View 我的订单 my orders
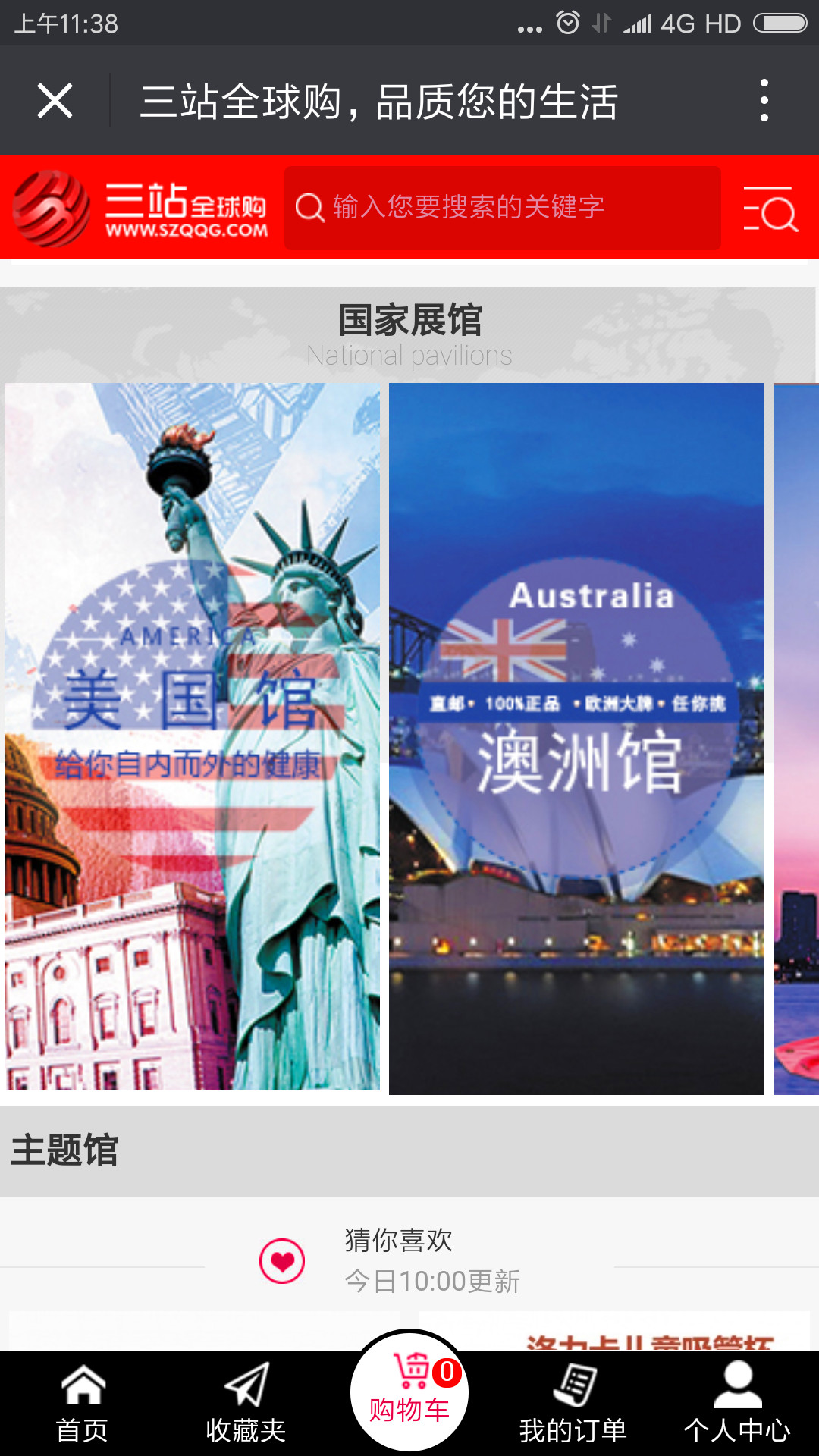Screen dimensions: 819x1456 click(x=573, y=1403)
